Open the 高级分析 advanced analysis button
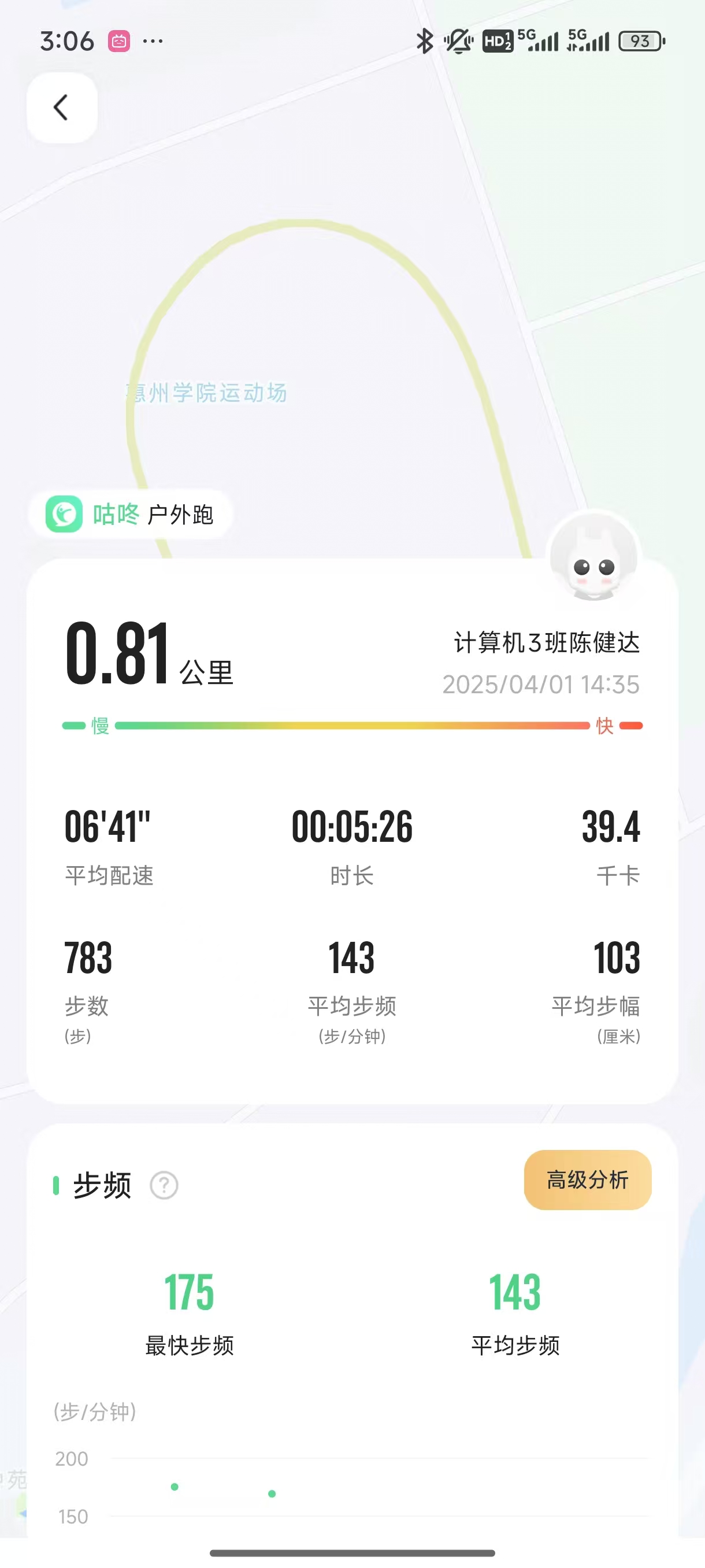The height and width of the screenshot is (1568, 705). (x=588, y=1179)
